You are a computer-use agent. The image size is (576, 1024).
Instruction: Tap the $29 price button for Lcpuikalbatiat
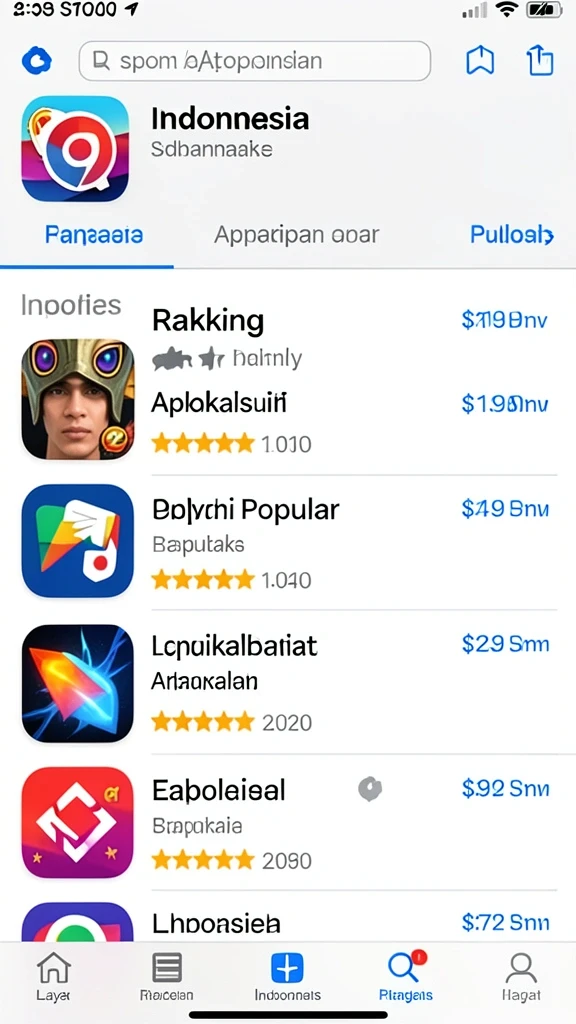[505, 645]
